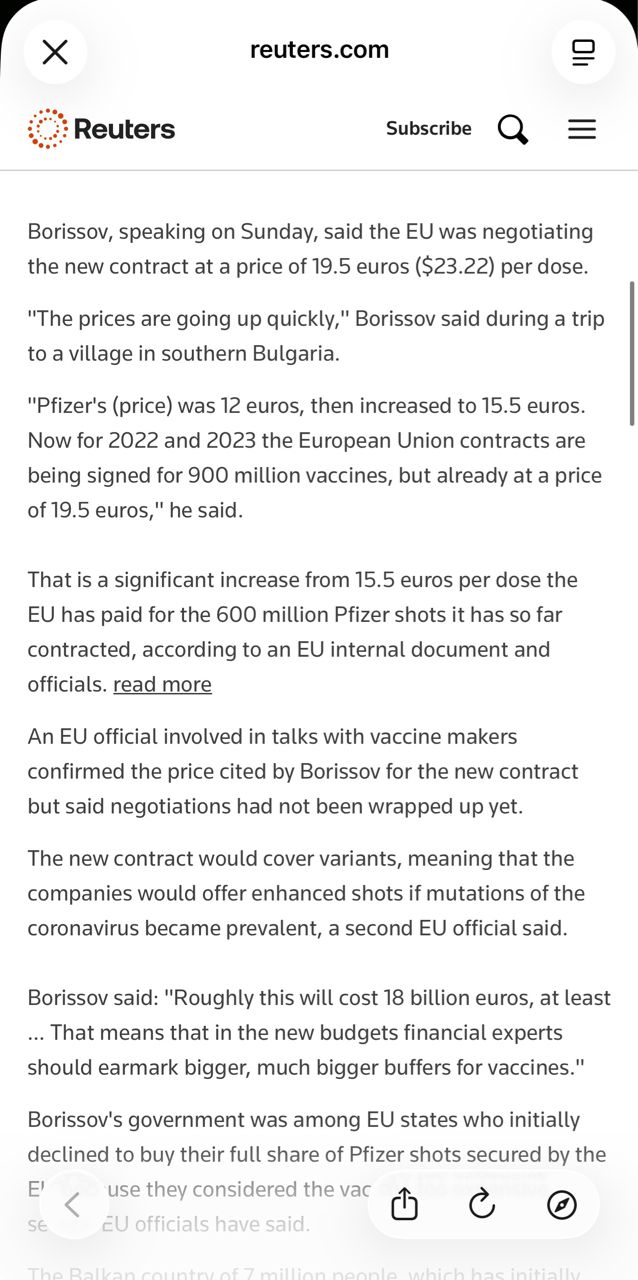638x1280 pixels.
Task: Follow the "read more" link
Action: [162, 684]
